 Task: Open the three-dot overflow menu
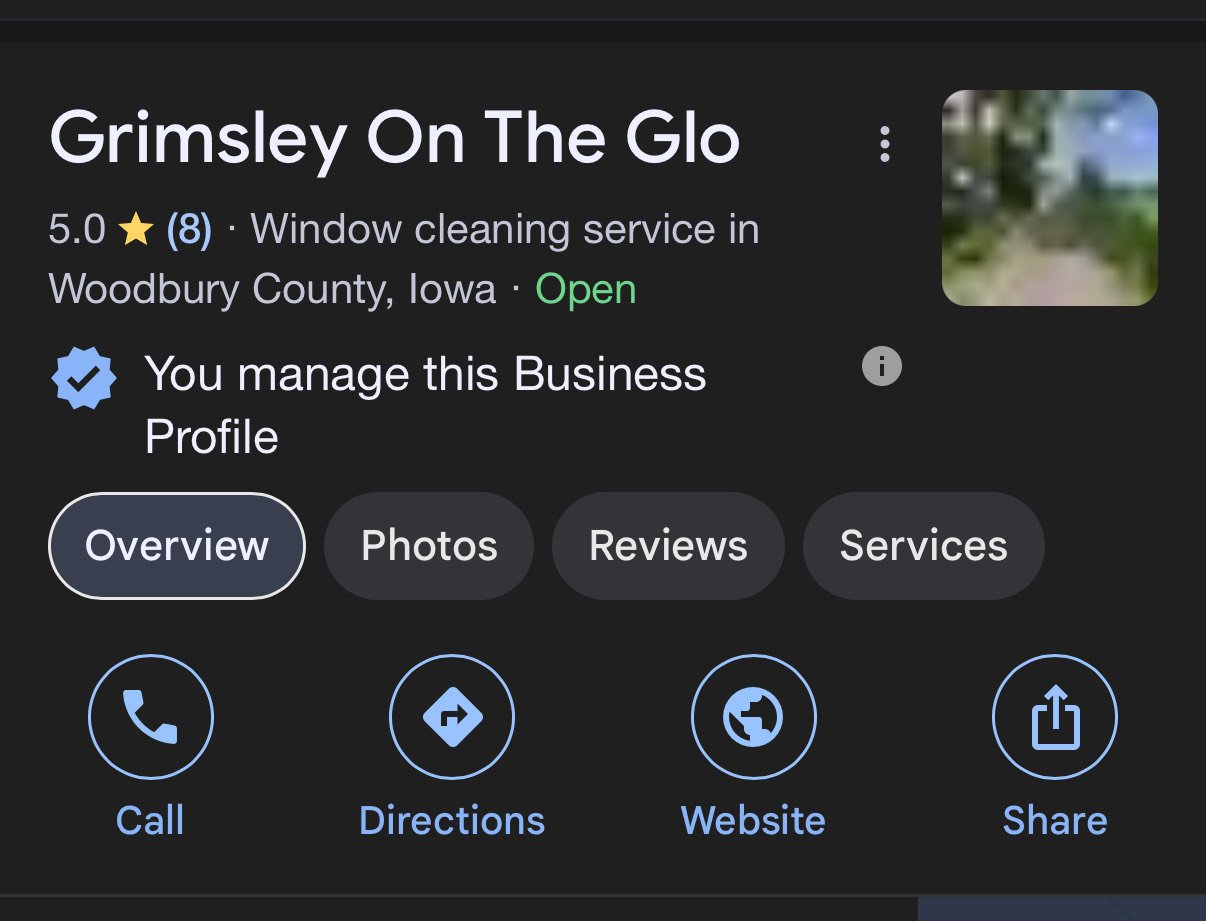884,144
